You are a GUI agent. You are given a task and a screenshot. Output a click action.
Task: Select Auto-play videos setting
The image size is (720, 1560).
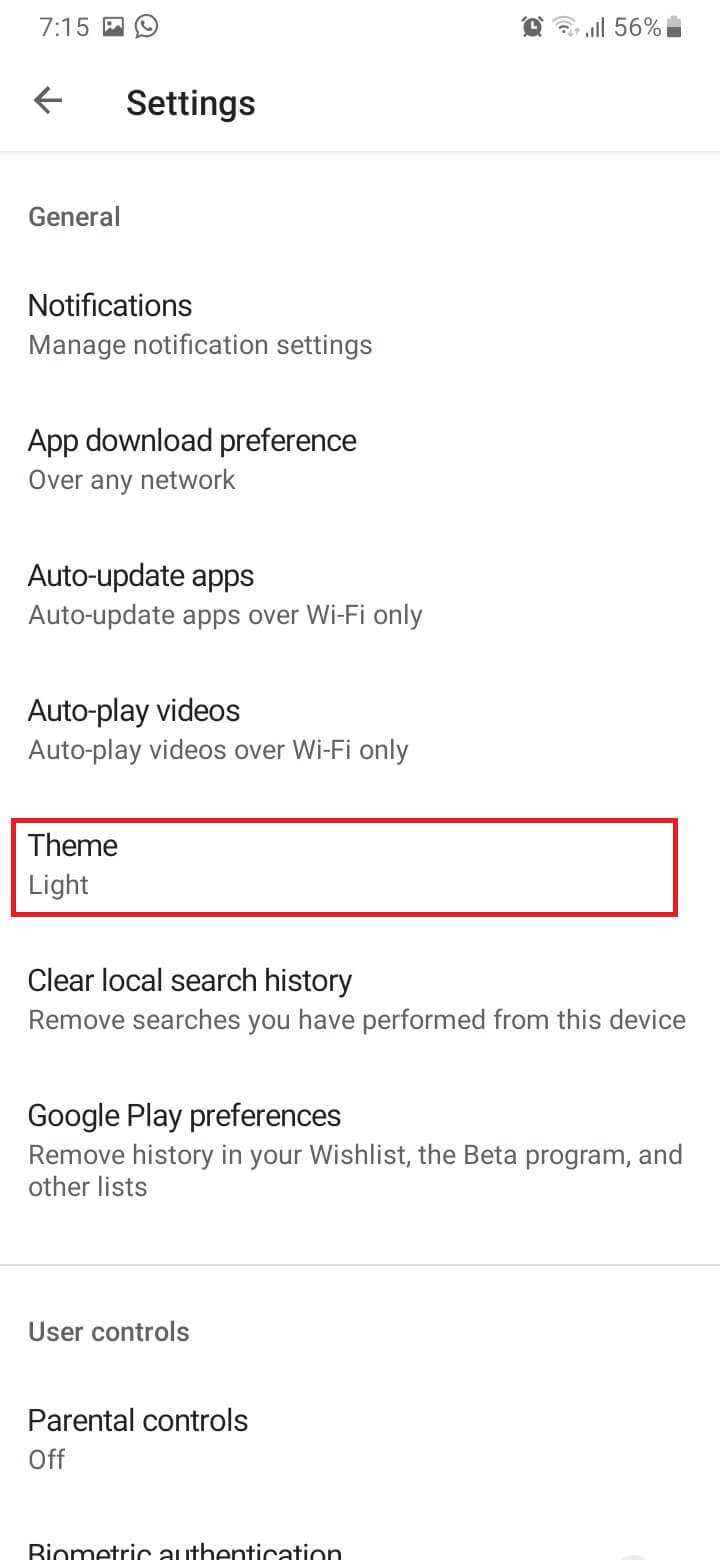click(218, 729)
